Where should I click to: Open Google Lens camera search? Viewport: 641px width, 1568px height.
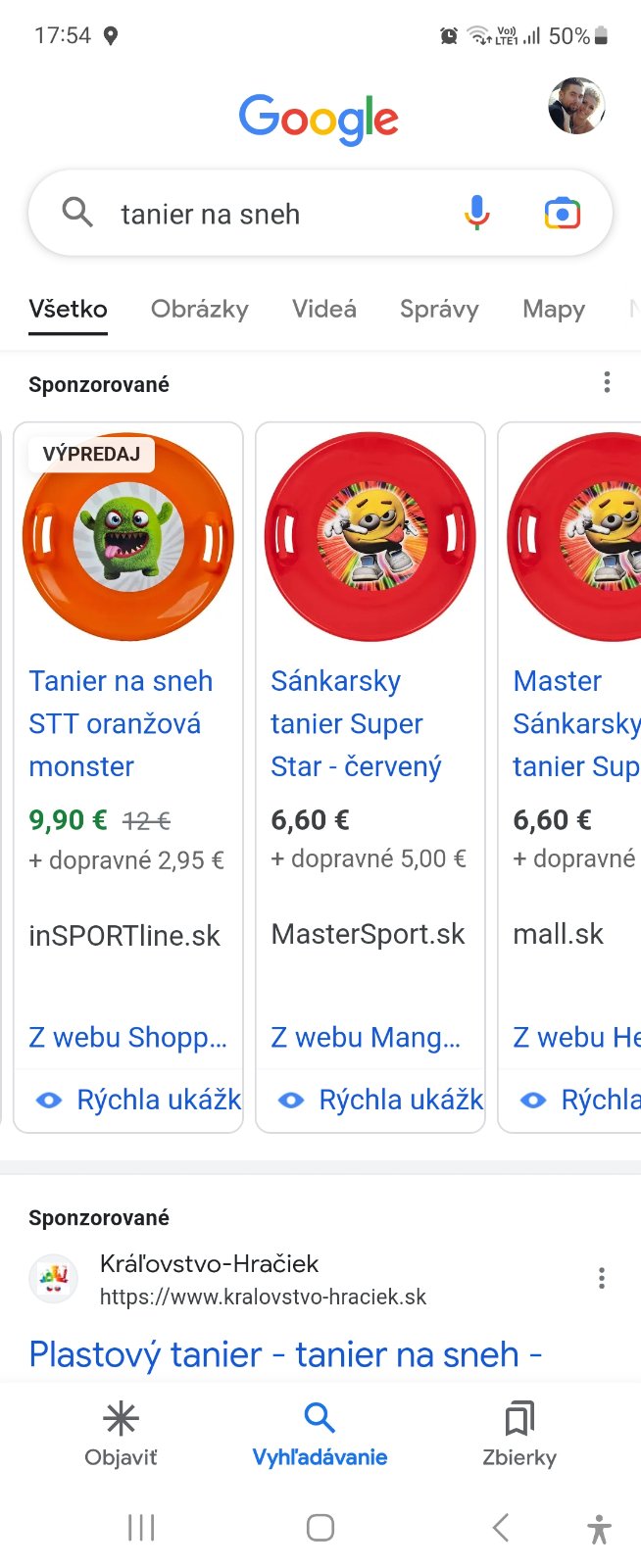tap(562, 213)
